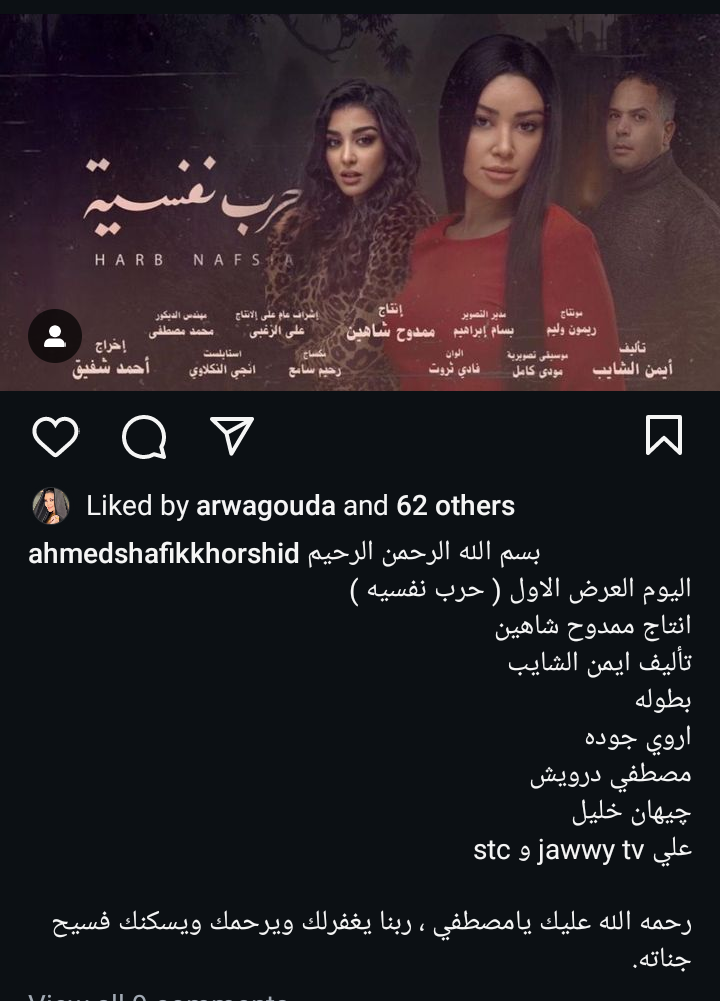
Task: Like this Harb Nafsia post
Action: pos(55,437)
